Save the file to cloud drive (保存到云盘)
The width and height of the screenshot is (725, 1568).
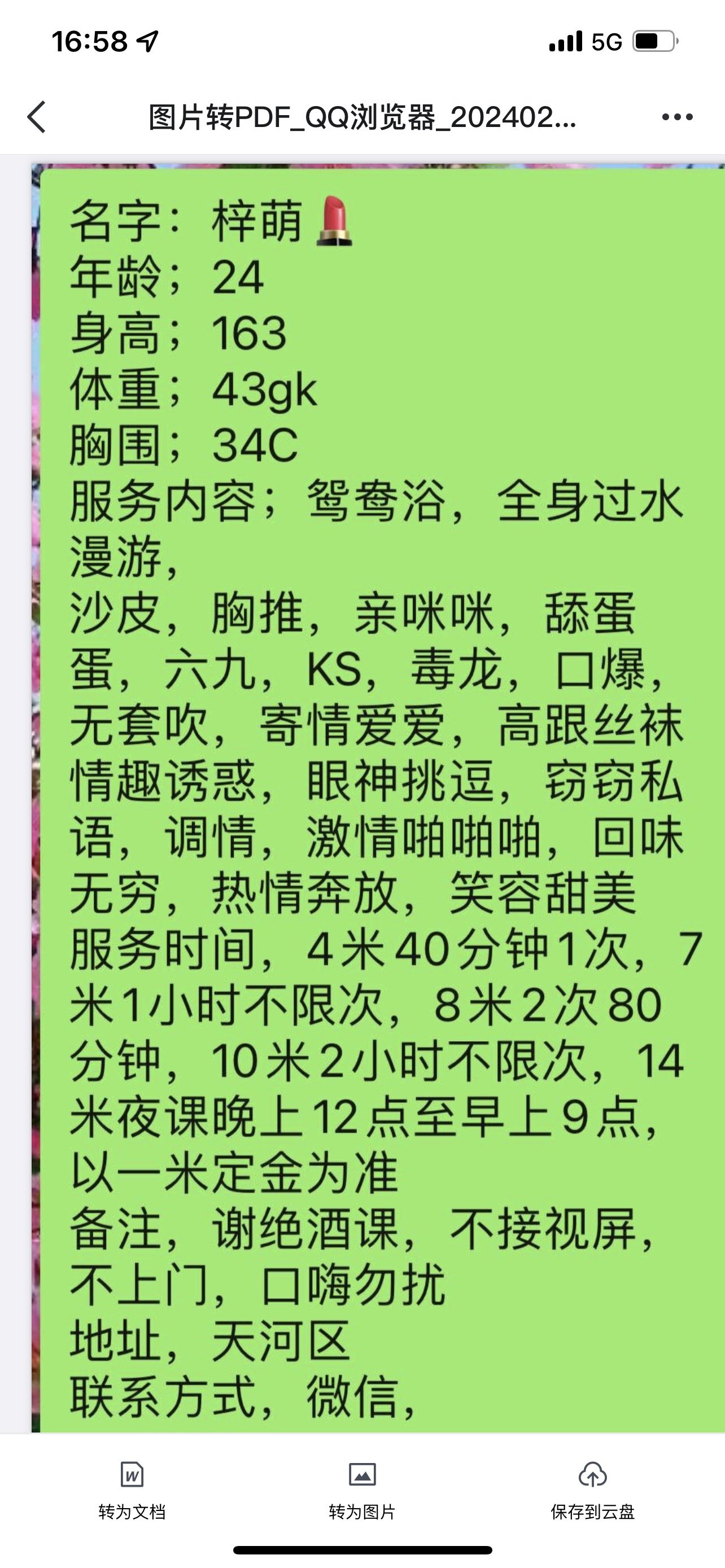point(592,1490)
